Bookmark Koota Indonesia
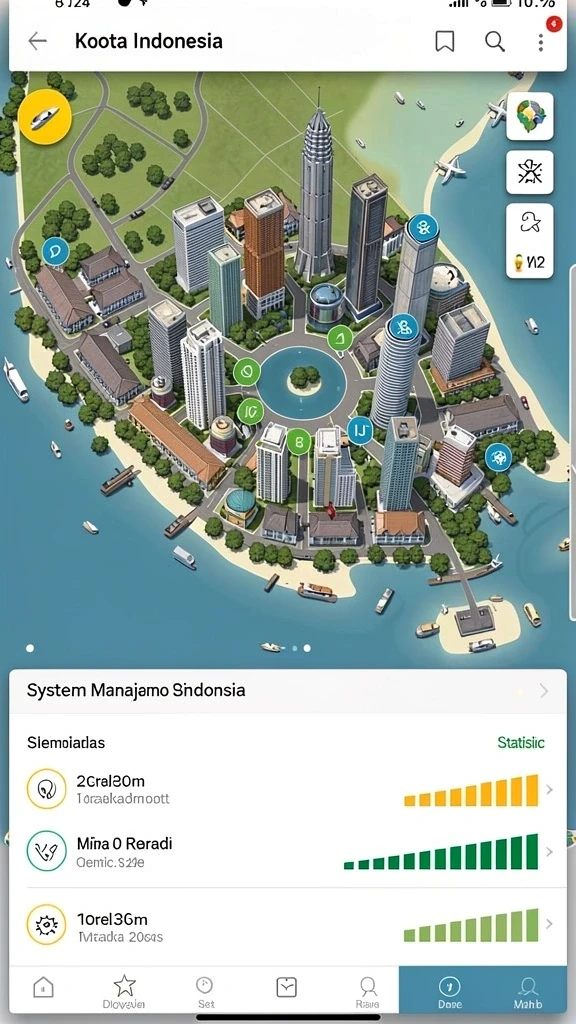Image resolution: width=576 pixels, height=1024 pixels. [445, 41]
